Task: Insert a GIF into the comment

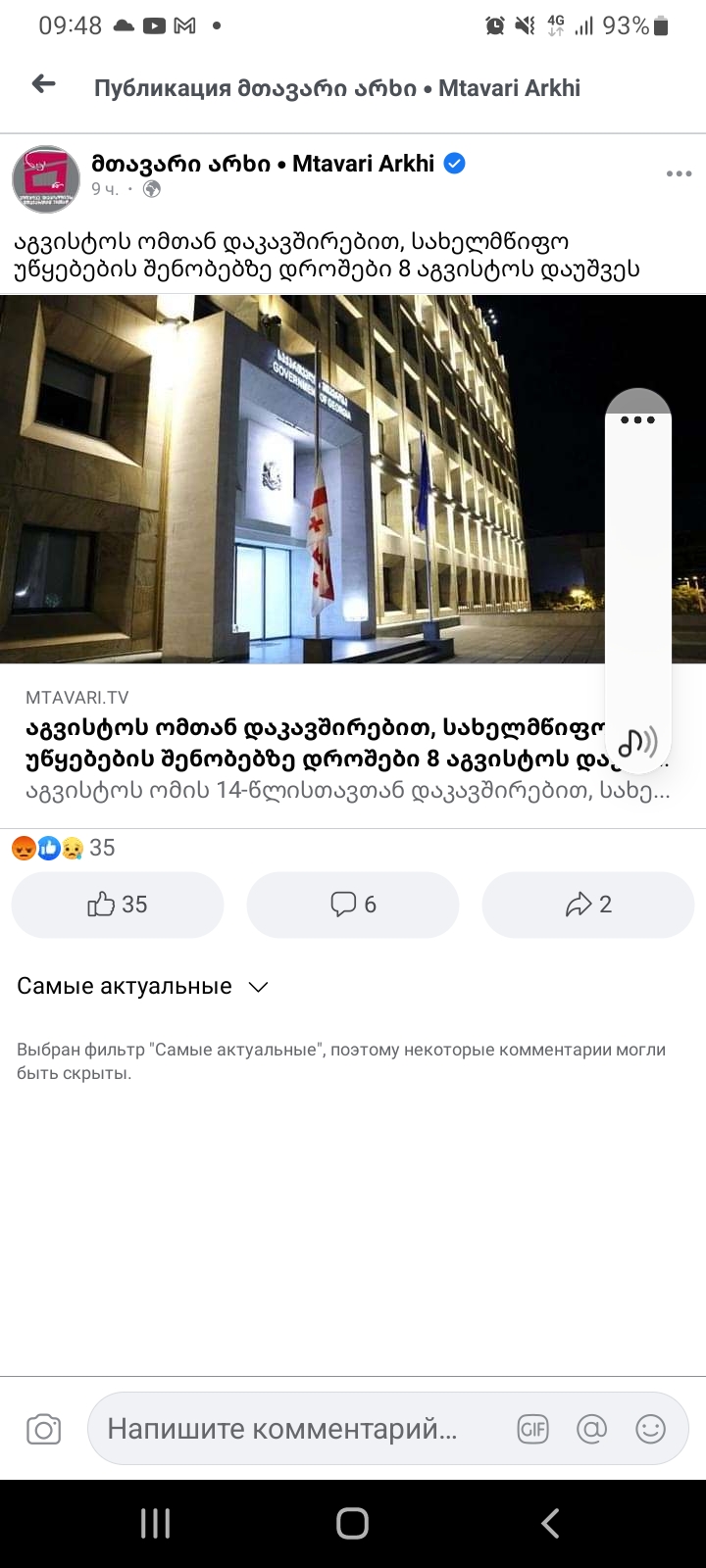Action: (533, 1430)
